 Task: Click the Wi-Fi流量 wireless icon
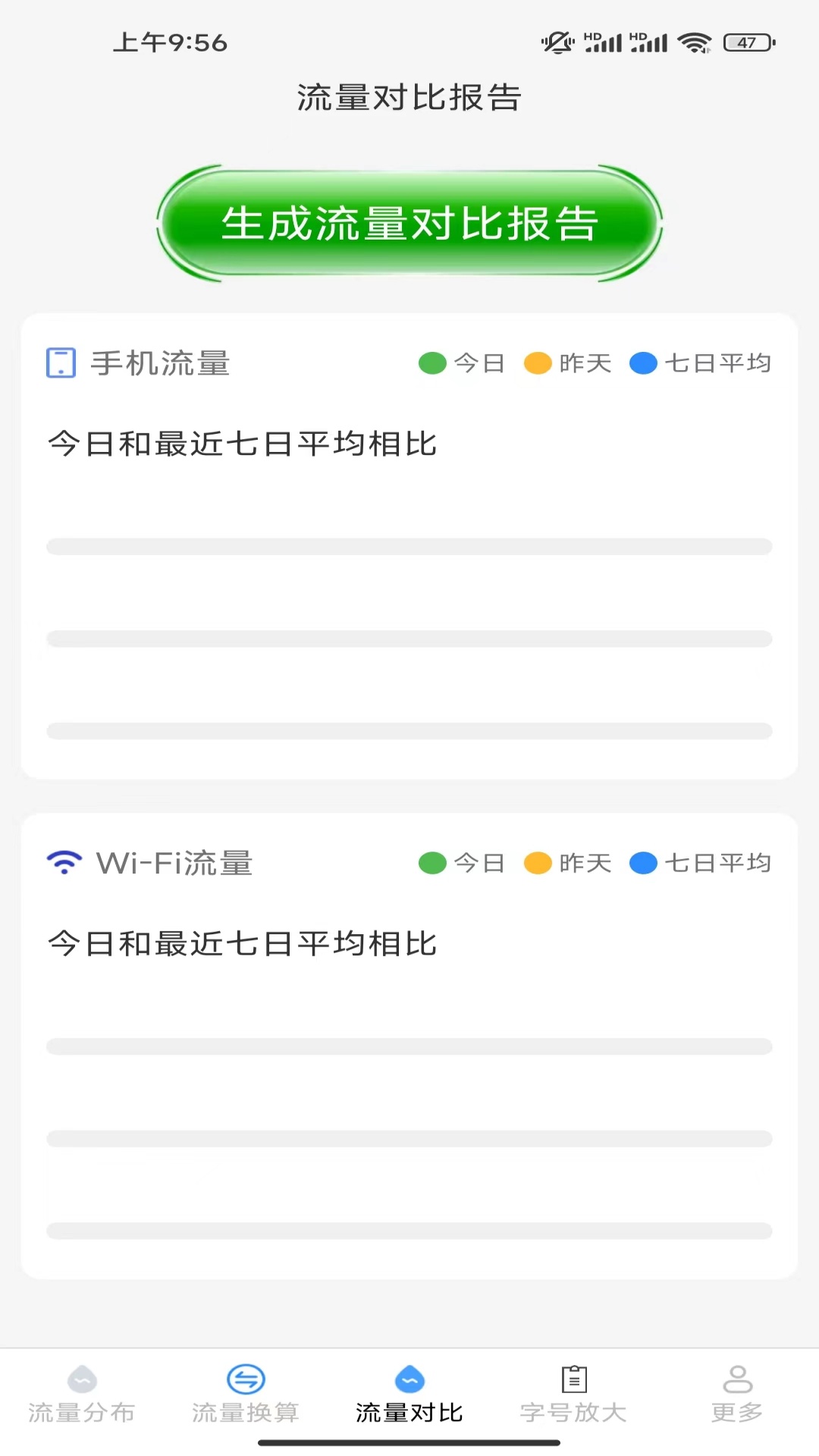64,862
